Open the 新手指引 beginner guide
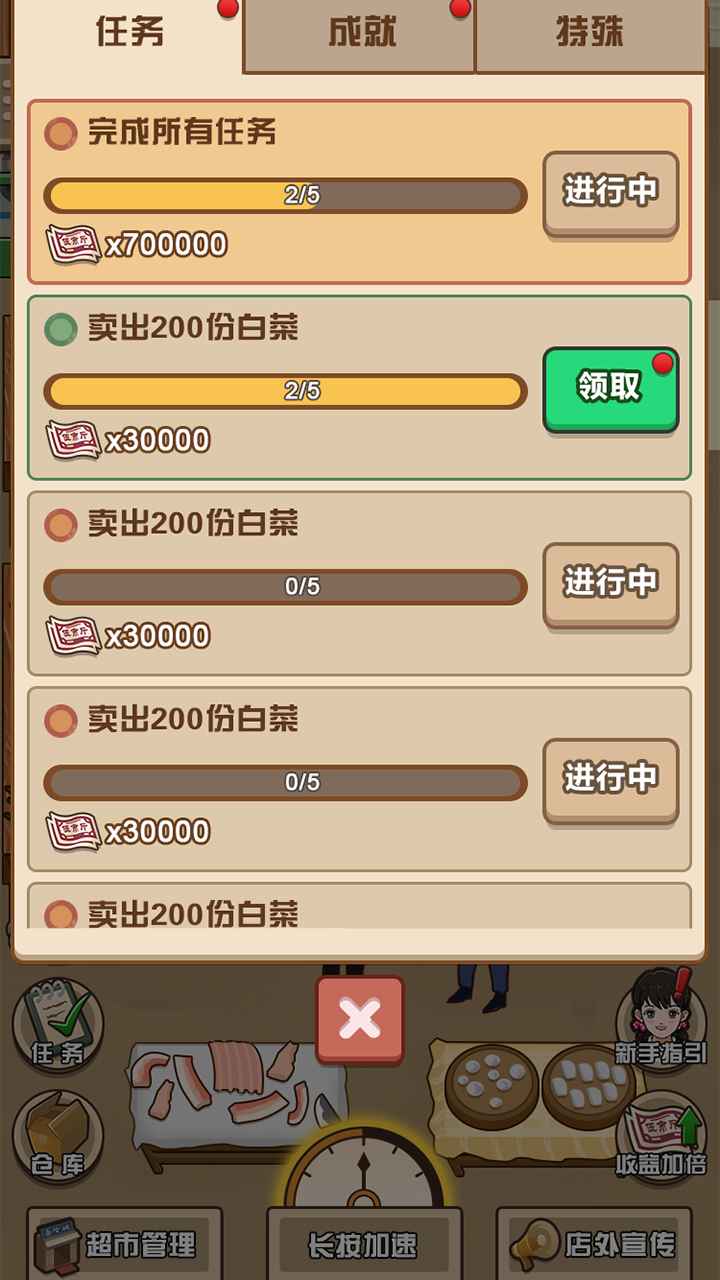The width and height of the screenshot is (720, 1280). [662, 1020]
